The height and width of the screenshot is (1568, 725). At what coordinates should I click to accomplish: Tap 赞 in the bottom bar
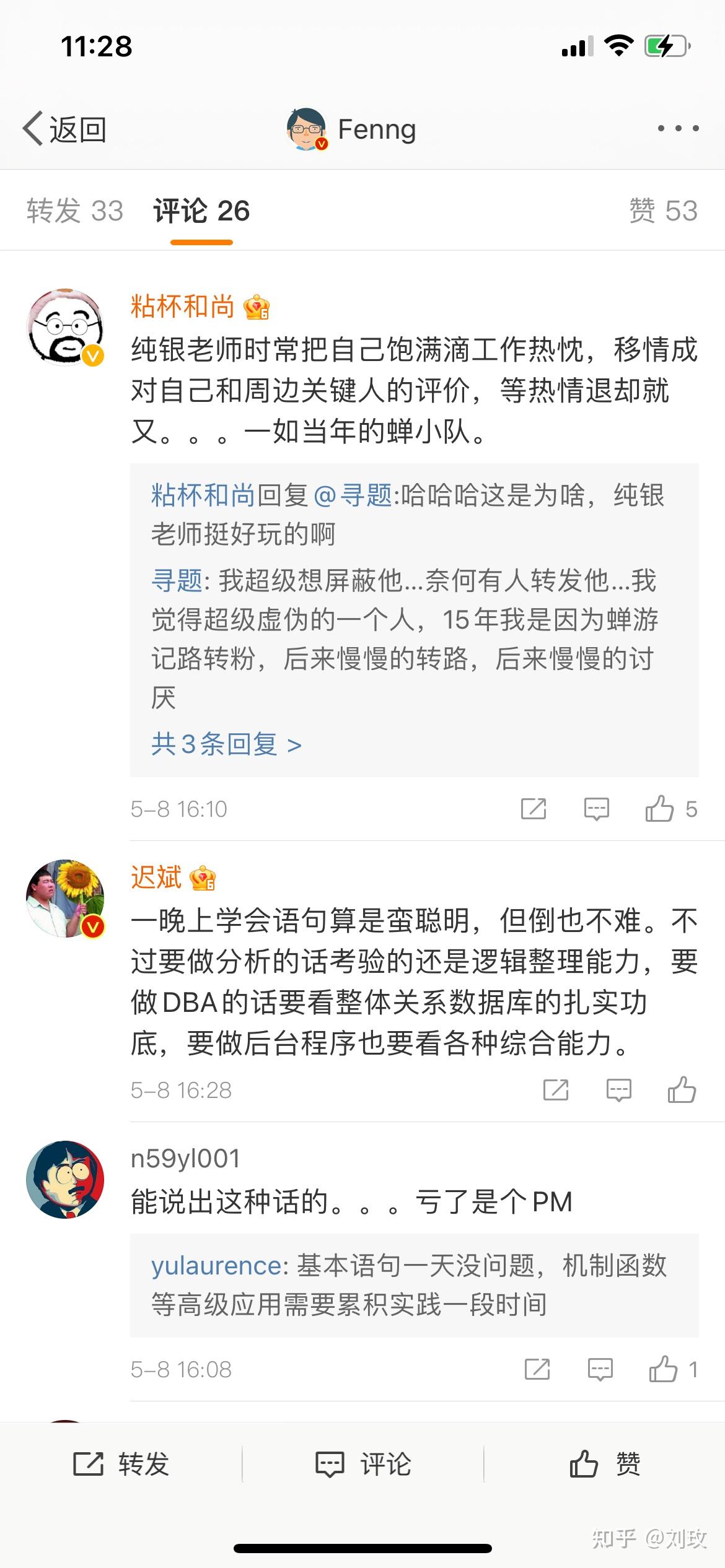[x=605, y=1464]
